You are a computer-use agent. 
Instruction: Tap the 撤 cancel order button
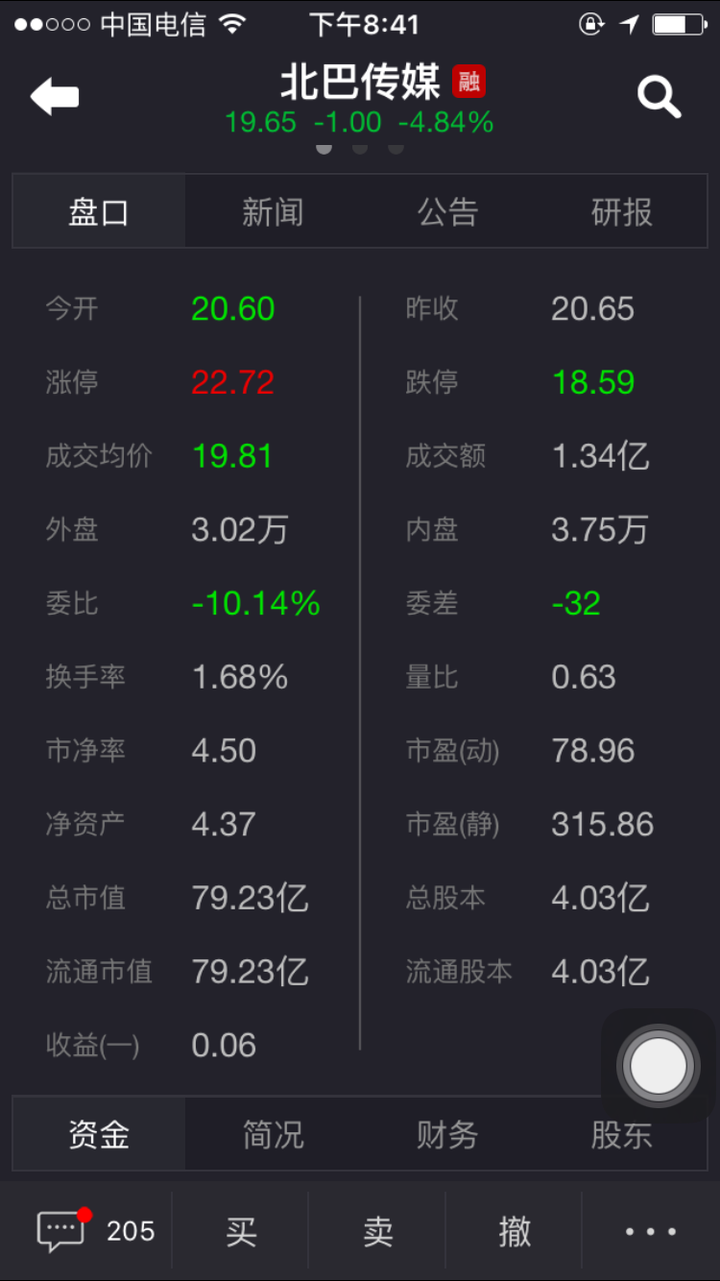(514, 1231)
